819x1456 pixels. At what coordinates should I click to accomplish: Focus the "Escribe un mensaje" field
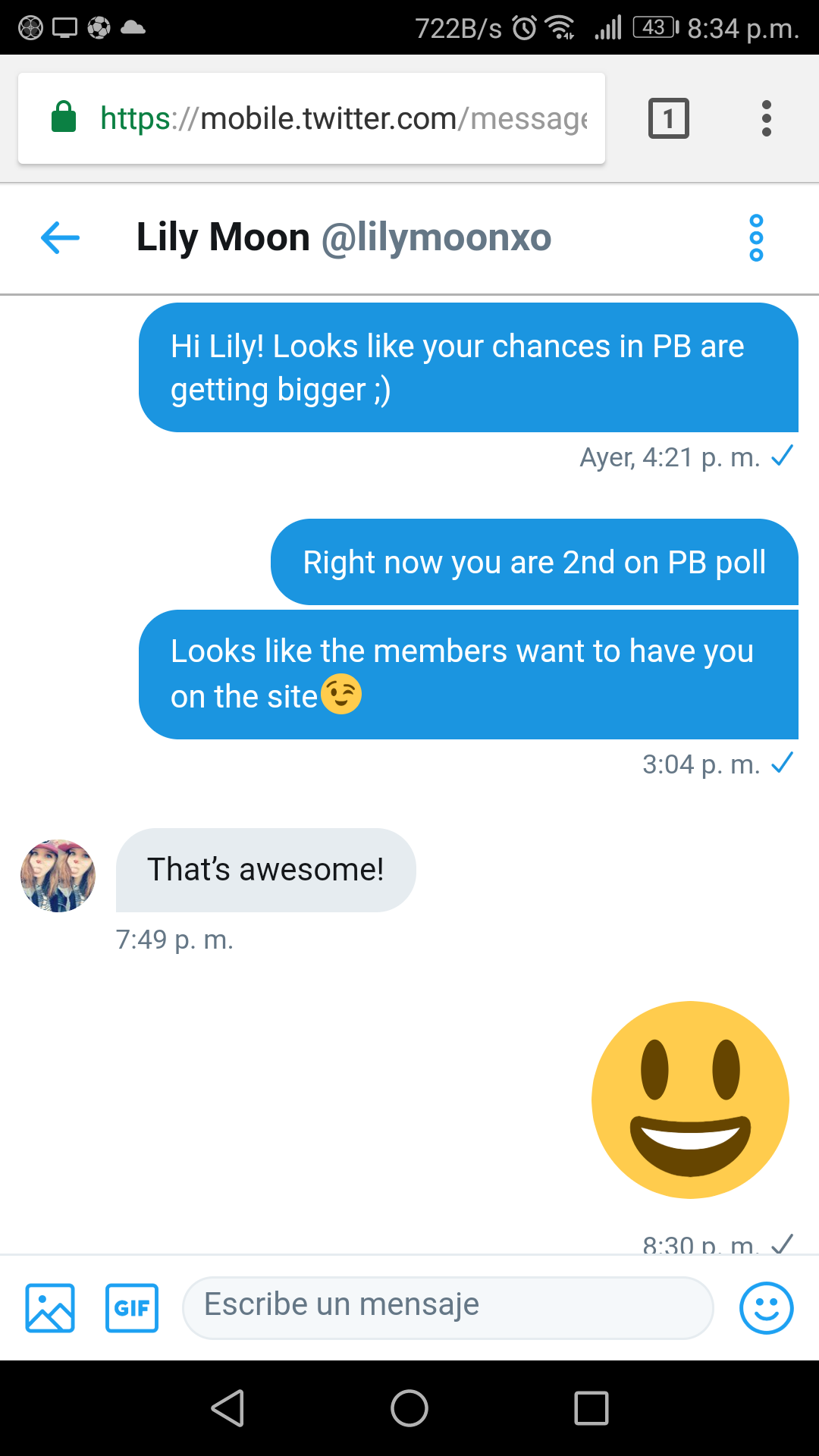[447, 1306]
